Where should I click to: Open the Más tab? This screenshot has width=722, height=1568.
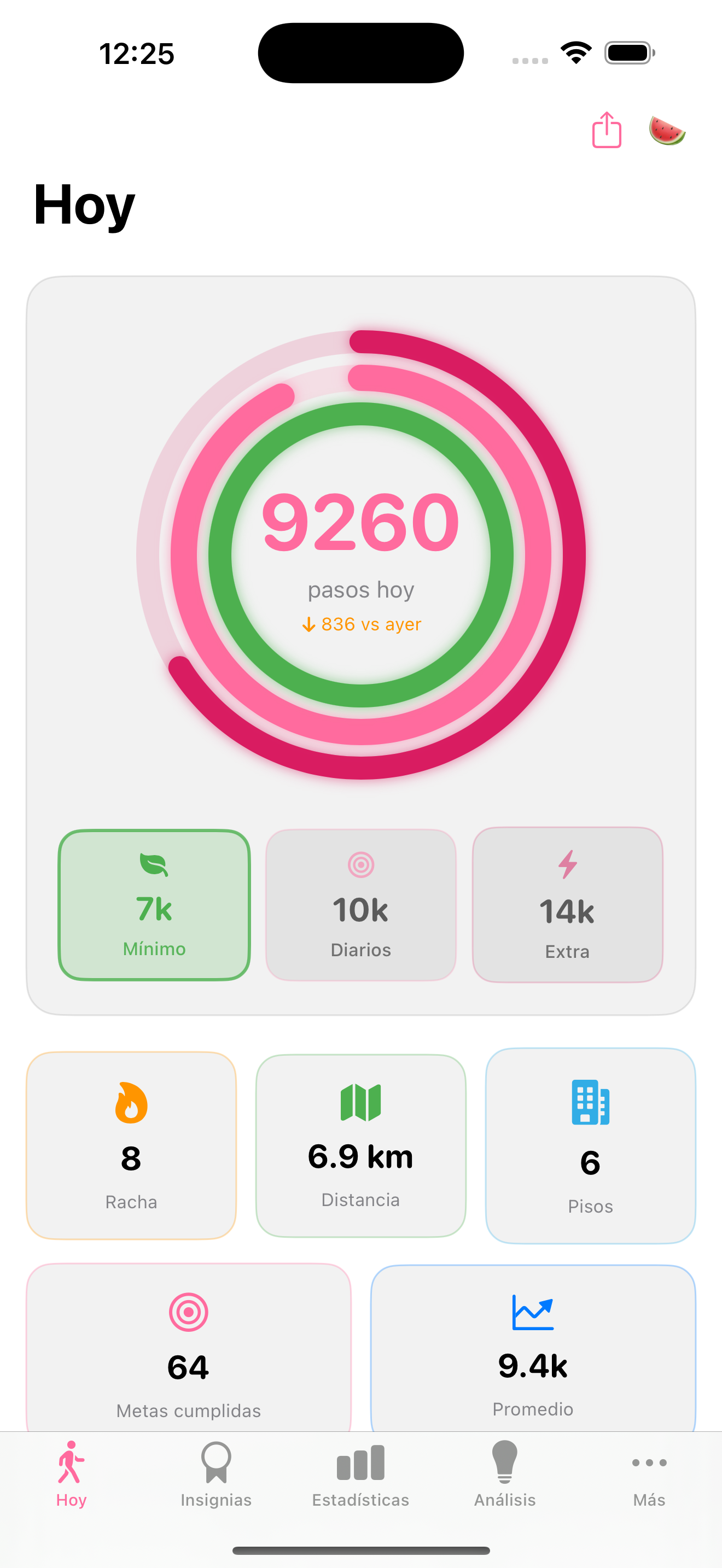tap(649, 1473)
